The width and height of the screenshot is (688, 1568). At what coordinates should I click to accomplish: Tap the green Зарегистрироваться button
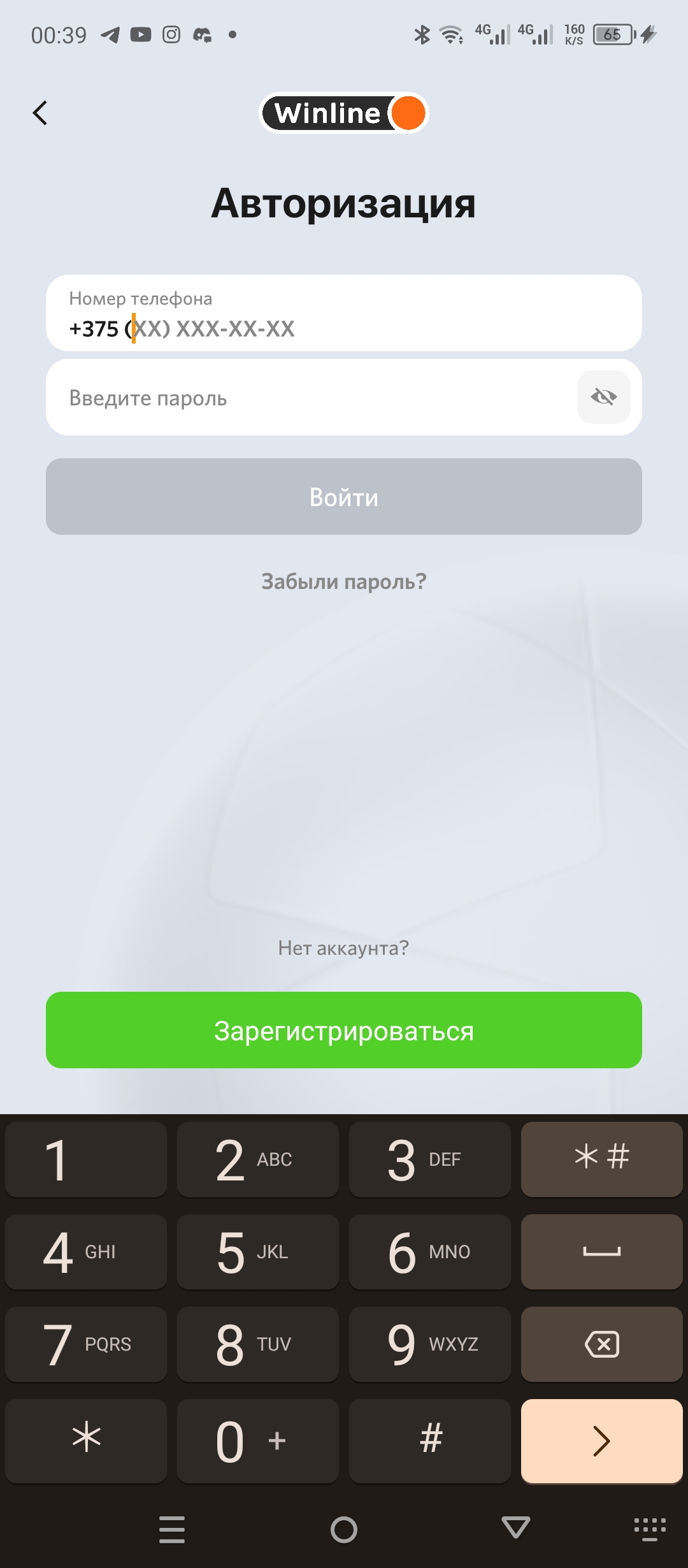point(344,1030)
